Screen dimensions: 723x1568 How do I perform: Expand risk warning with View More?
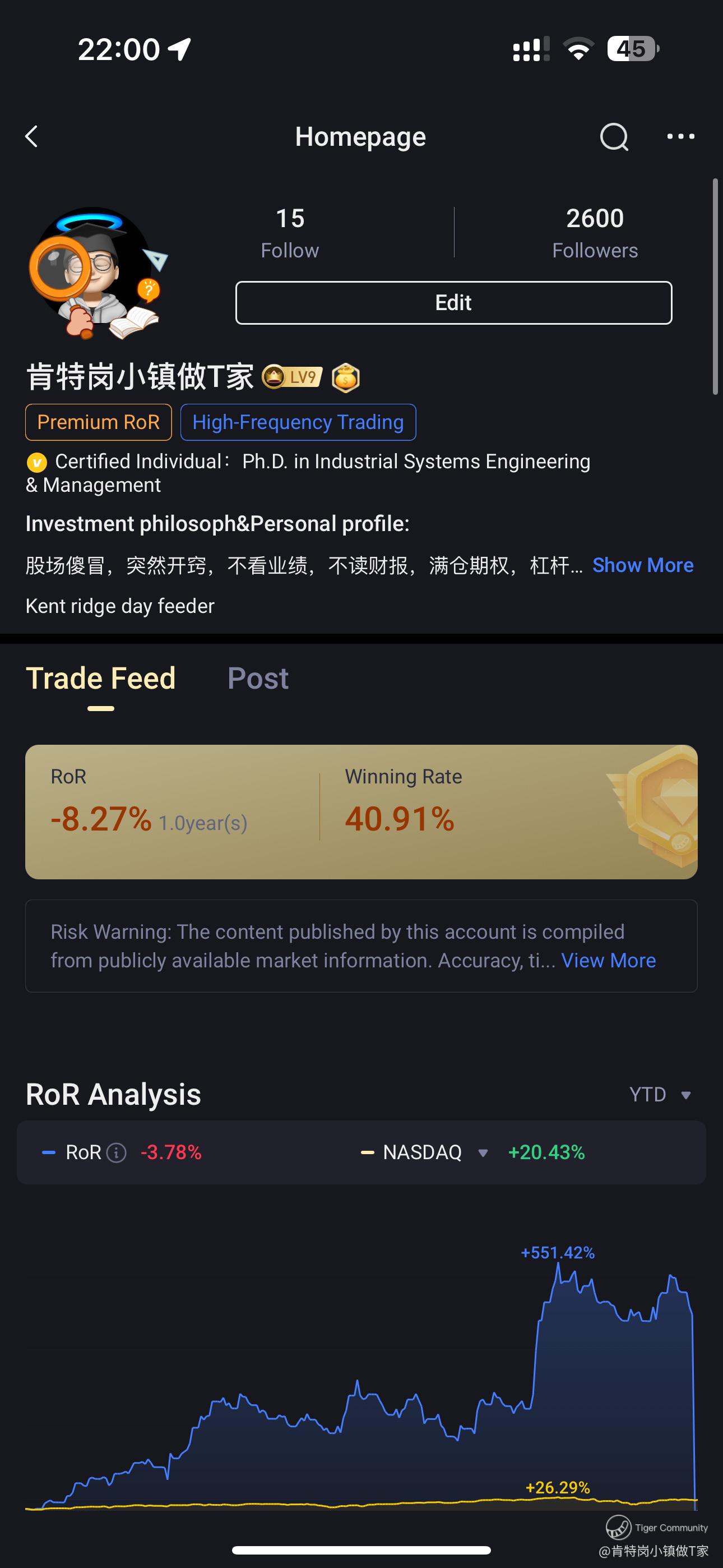608,960
